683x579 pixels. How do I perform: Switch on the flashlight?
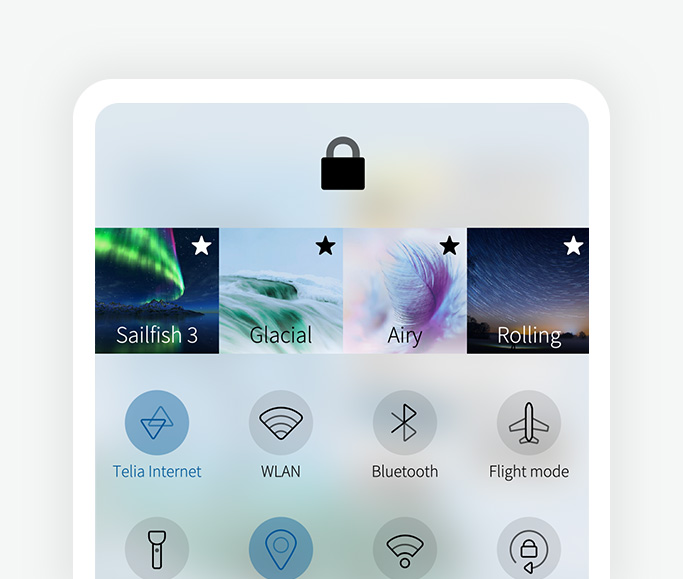pyautogui.click(x=157, y=549)
